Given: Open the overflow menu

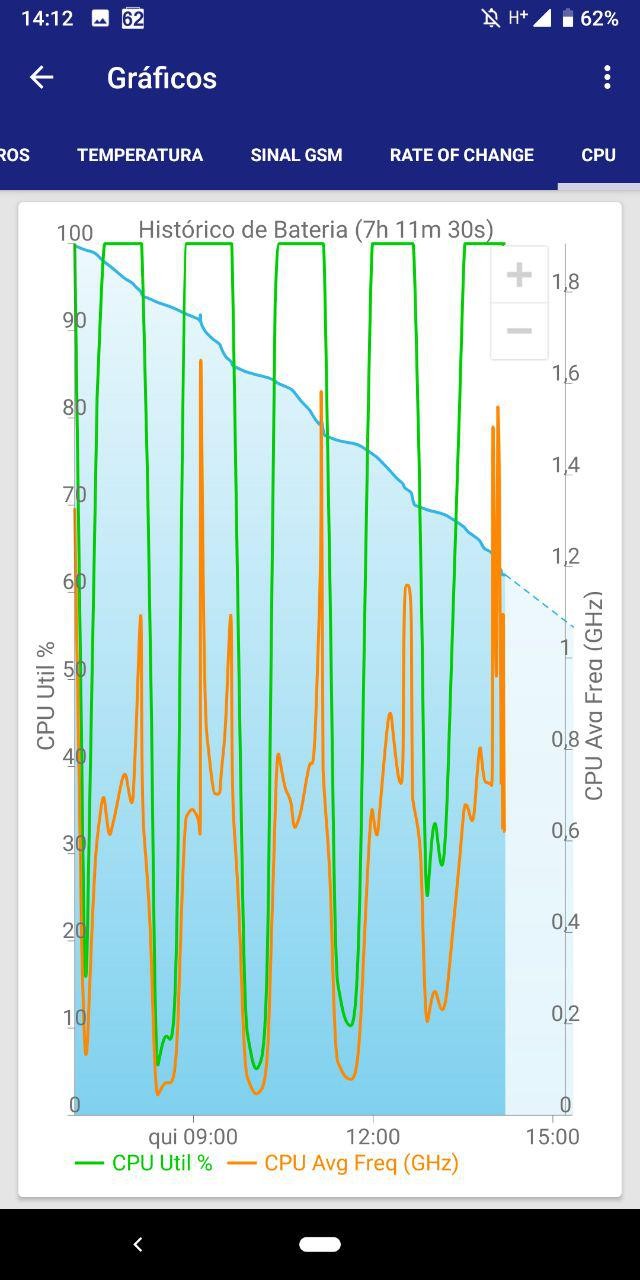Looking at the screenshot, I should (607, 78).
